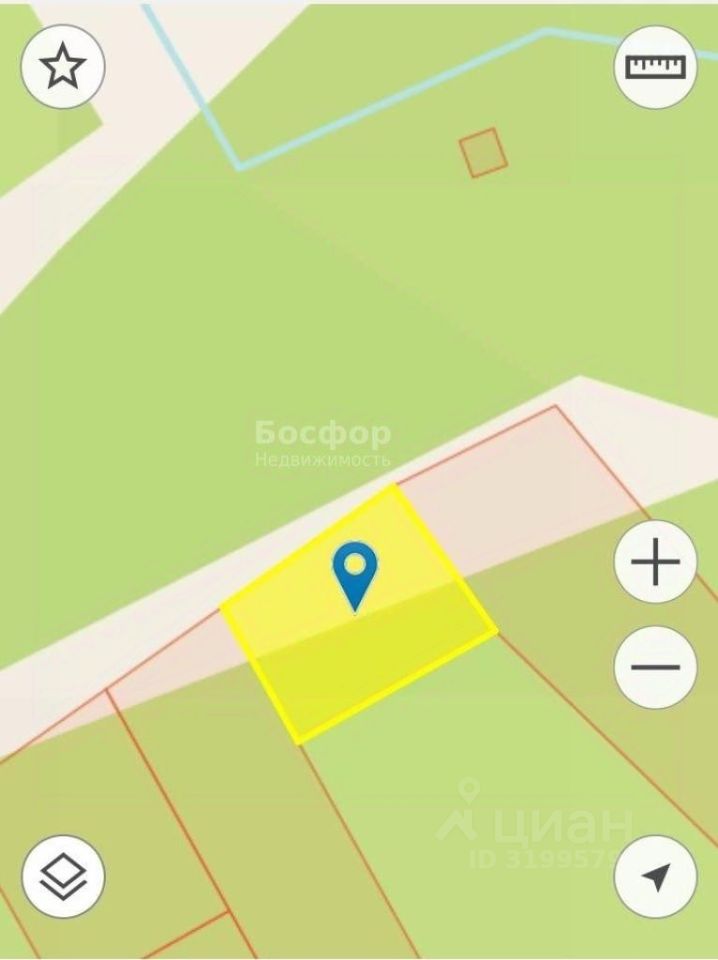Image resolution: width=718 pixels, height=960 pixels.
Task: Add this location to favorites with star
Action: click(63, 66)
